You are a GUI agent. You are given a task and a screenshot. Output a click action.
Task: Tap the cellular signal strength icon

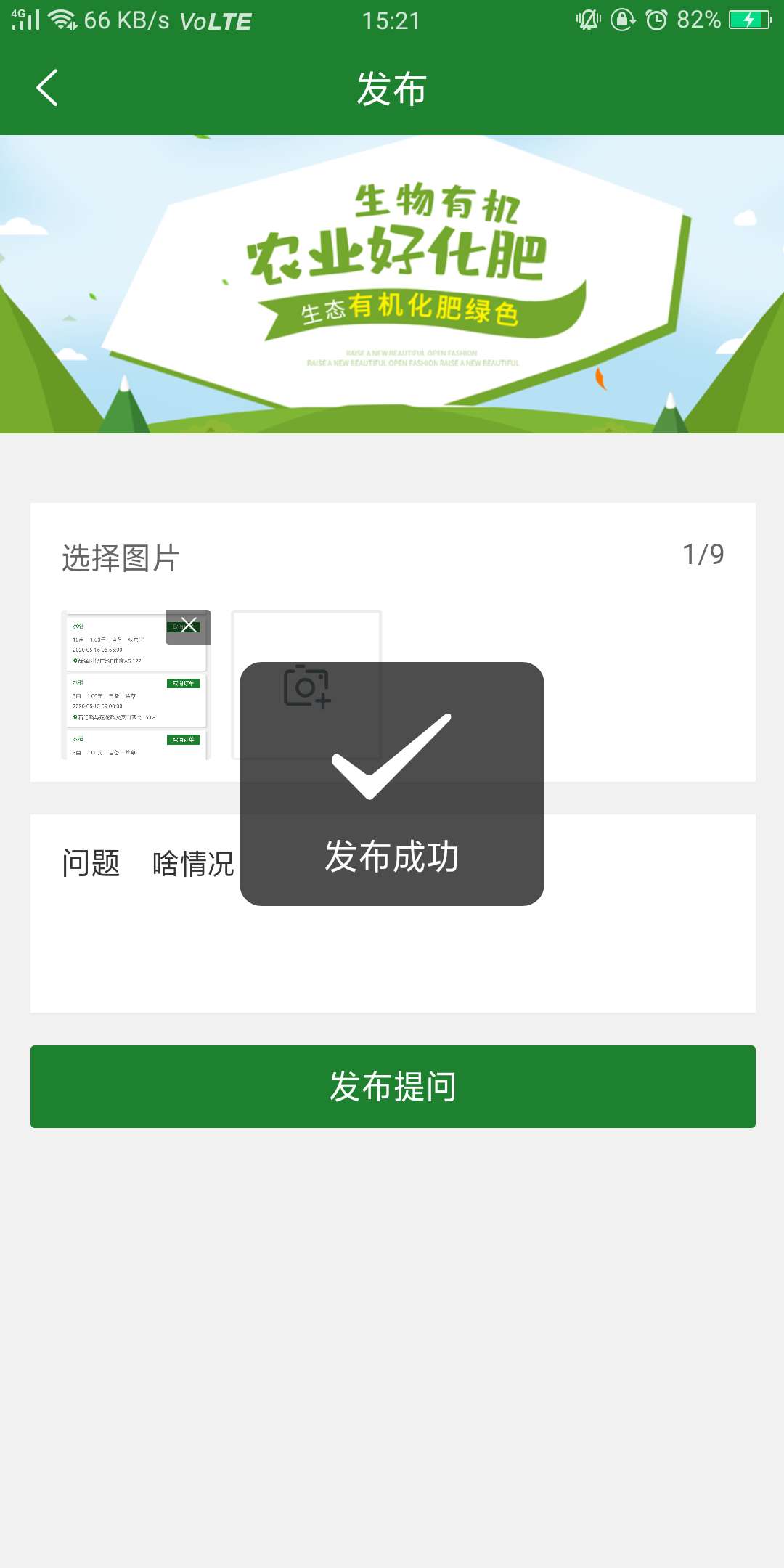[27, 19]
